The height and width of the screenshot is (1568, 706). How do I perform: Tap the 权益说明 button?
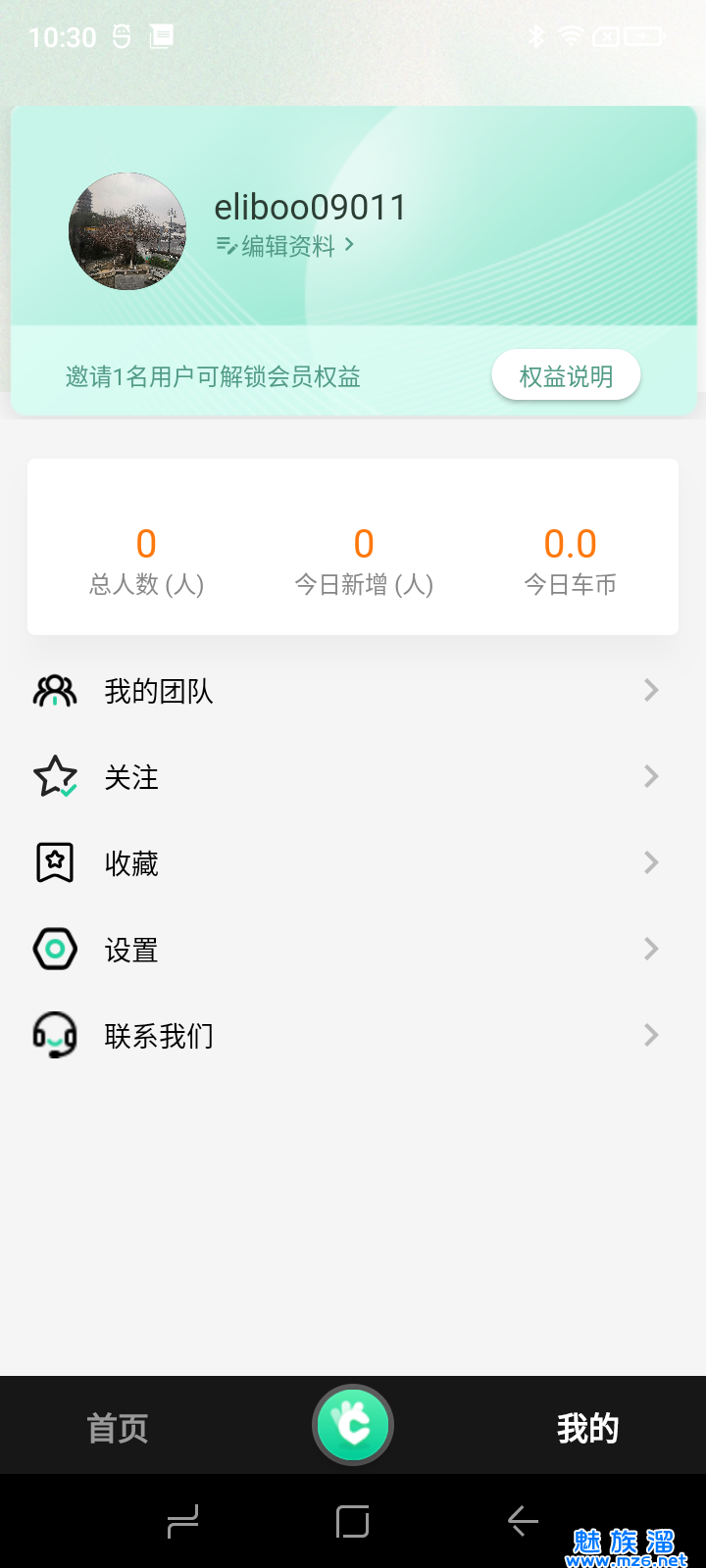tap(566, 376)
